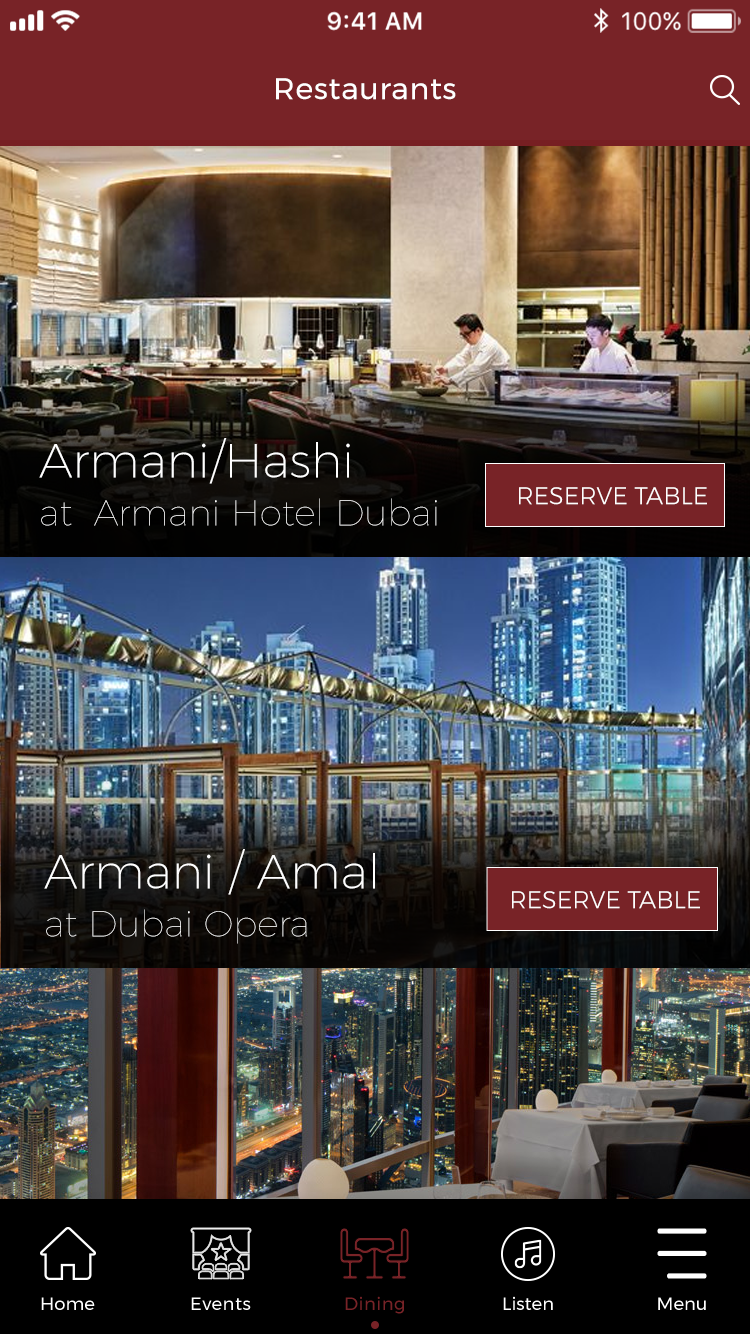
Task: Reserve a table at Armani / Amal
Action: pos(602,899)
